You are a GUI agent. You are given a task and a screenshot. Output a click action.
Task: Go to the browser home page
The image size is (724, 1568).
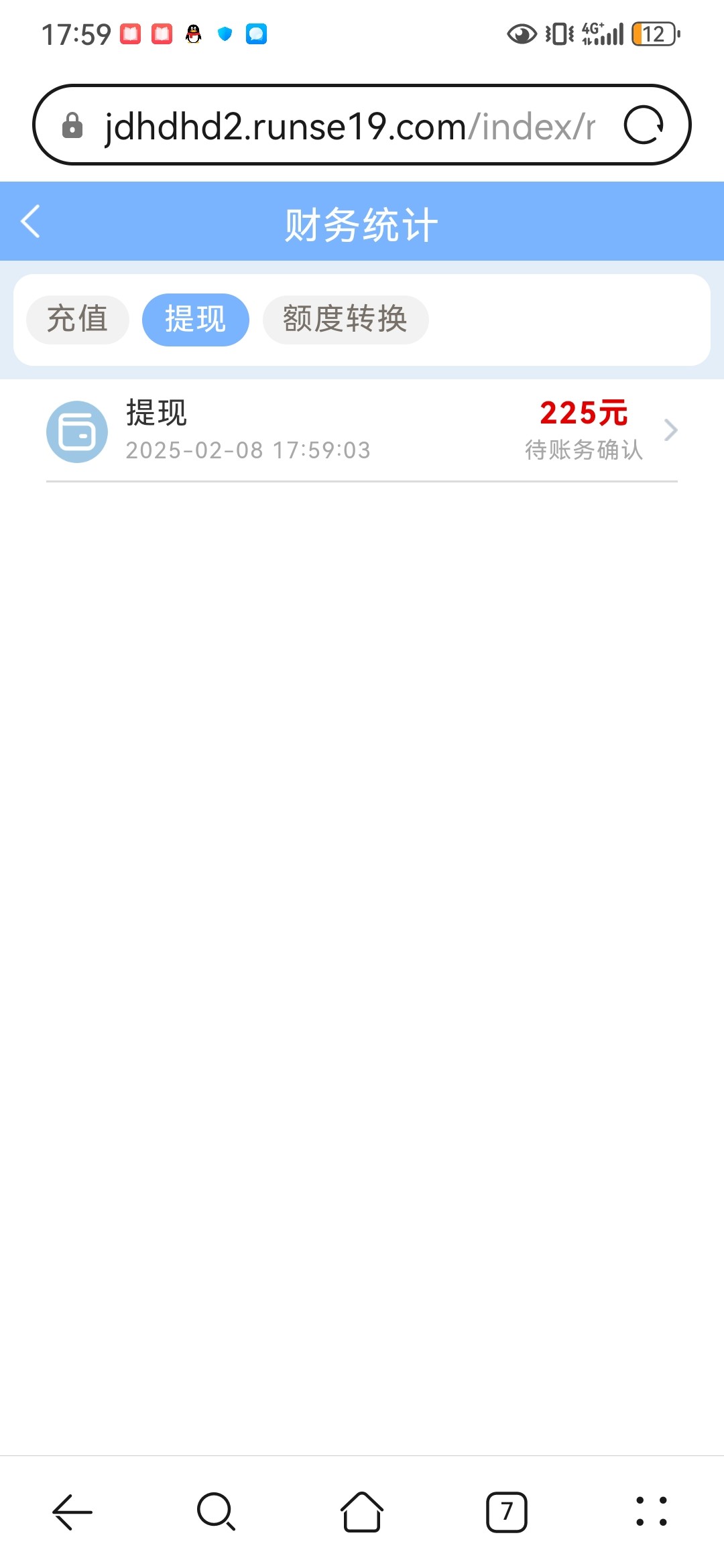(x=362, y=1512)
